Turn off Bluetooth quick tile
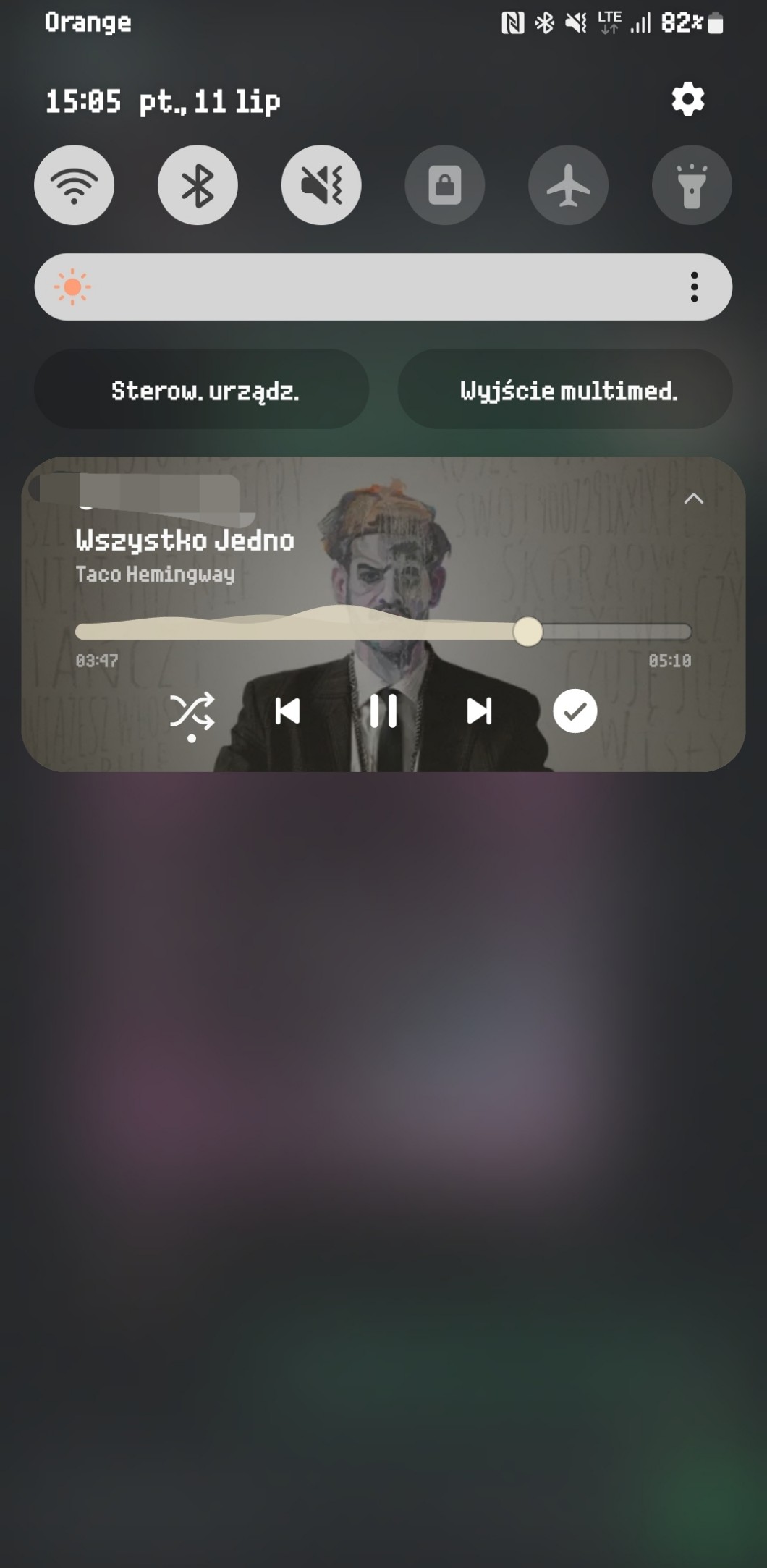This screenshot has height=1568, width=767. [198, 185]
